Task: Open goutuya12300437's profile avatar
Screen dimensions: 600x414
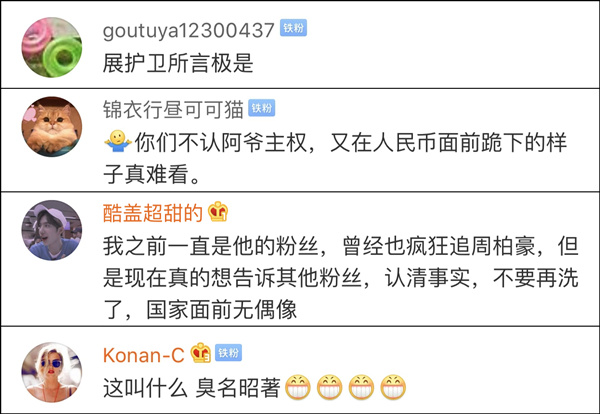Action: pos(52,46)
